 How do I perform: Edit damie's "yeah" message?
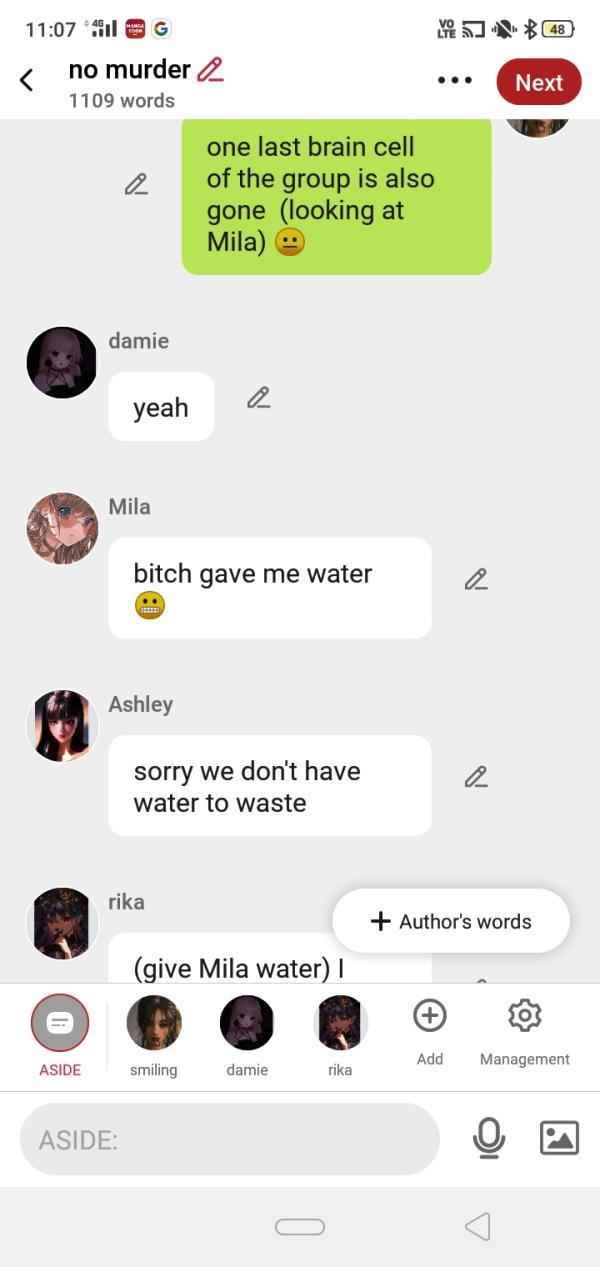tap(258, 398)
